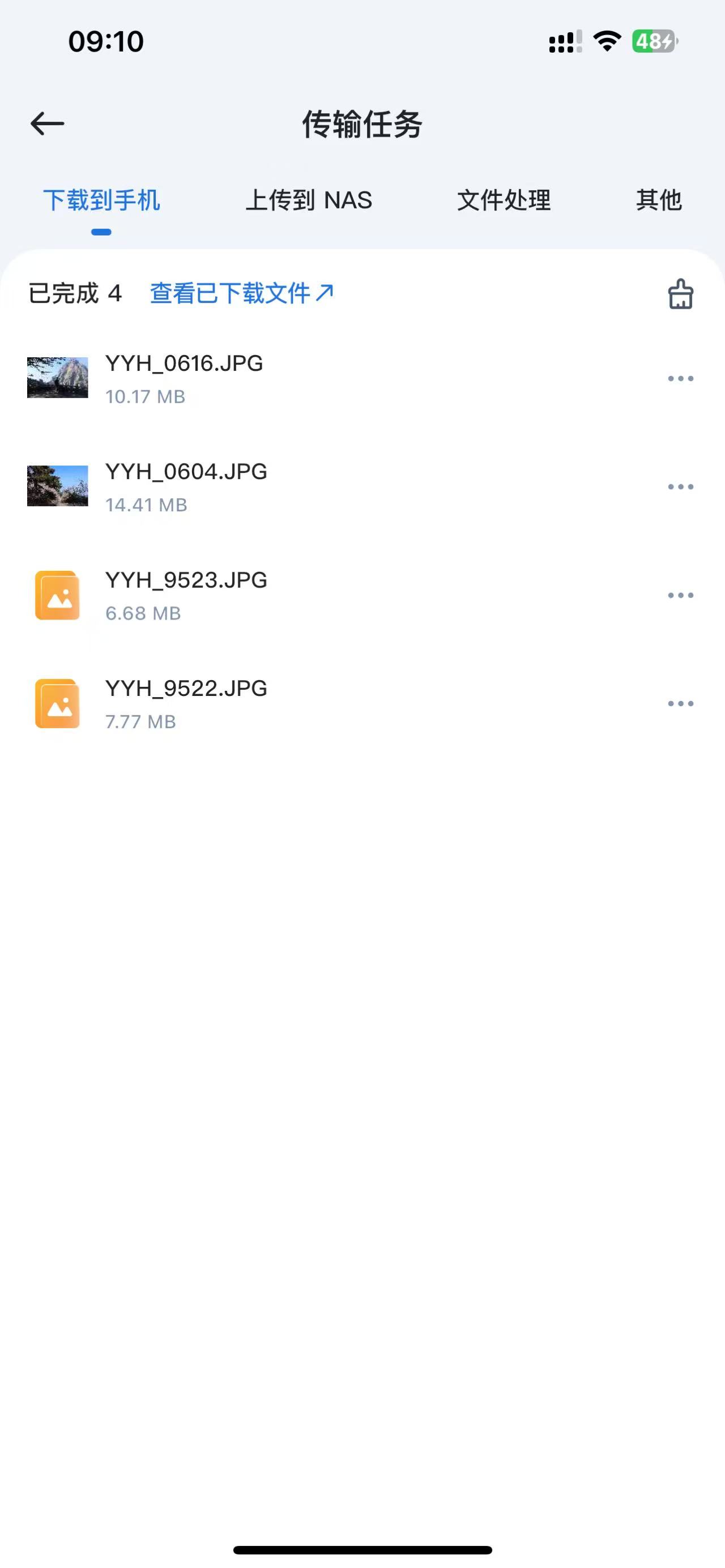This screenshot has width=725, height=1568.
Task: Select the 下载到手机 tab
Action: 103,200
